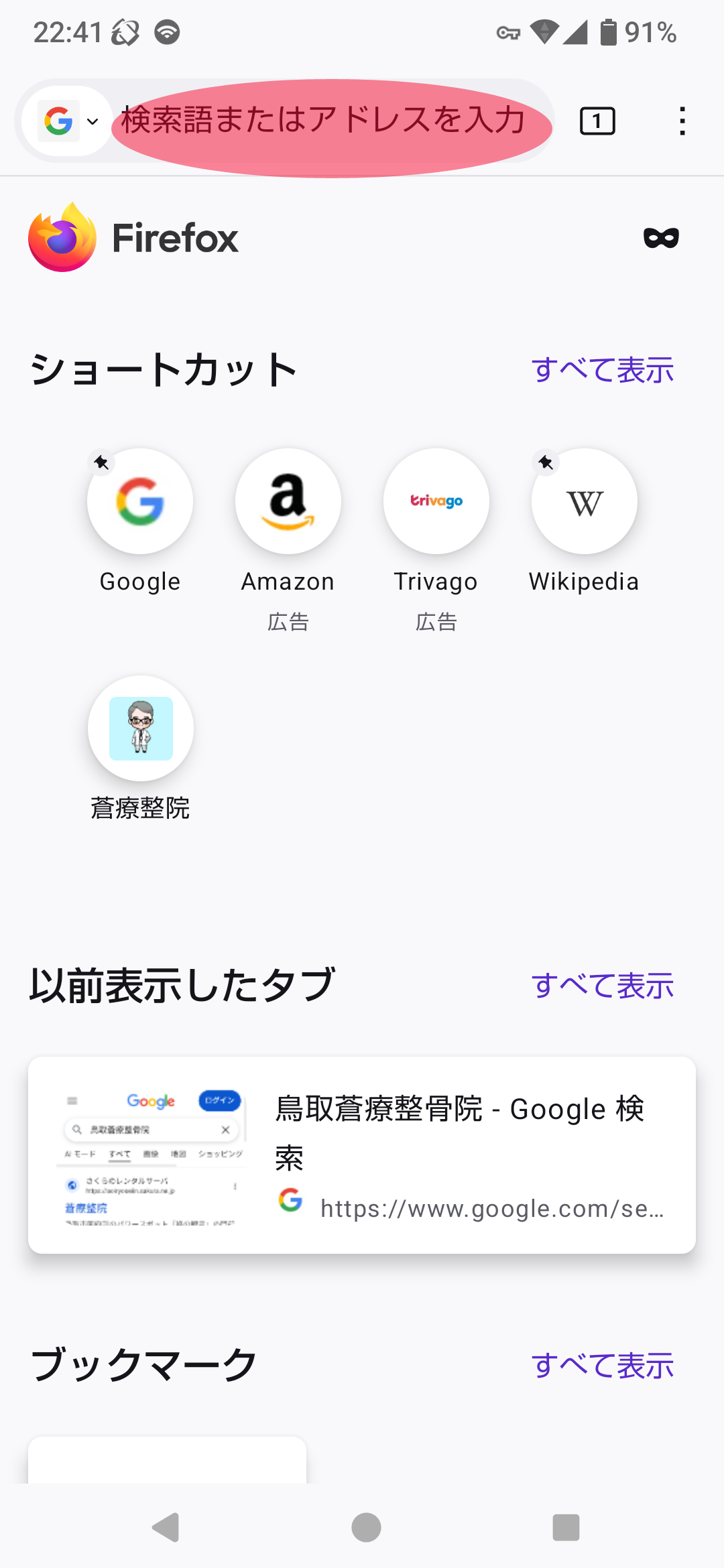Switch to private browsing mask icon
Screen dimensions: 724x1568
tap(661, 238)
